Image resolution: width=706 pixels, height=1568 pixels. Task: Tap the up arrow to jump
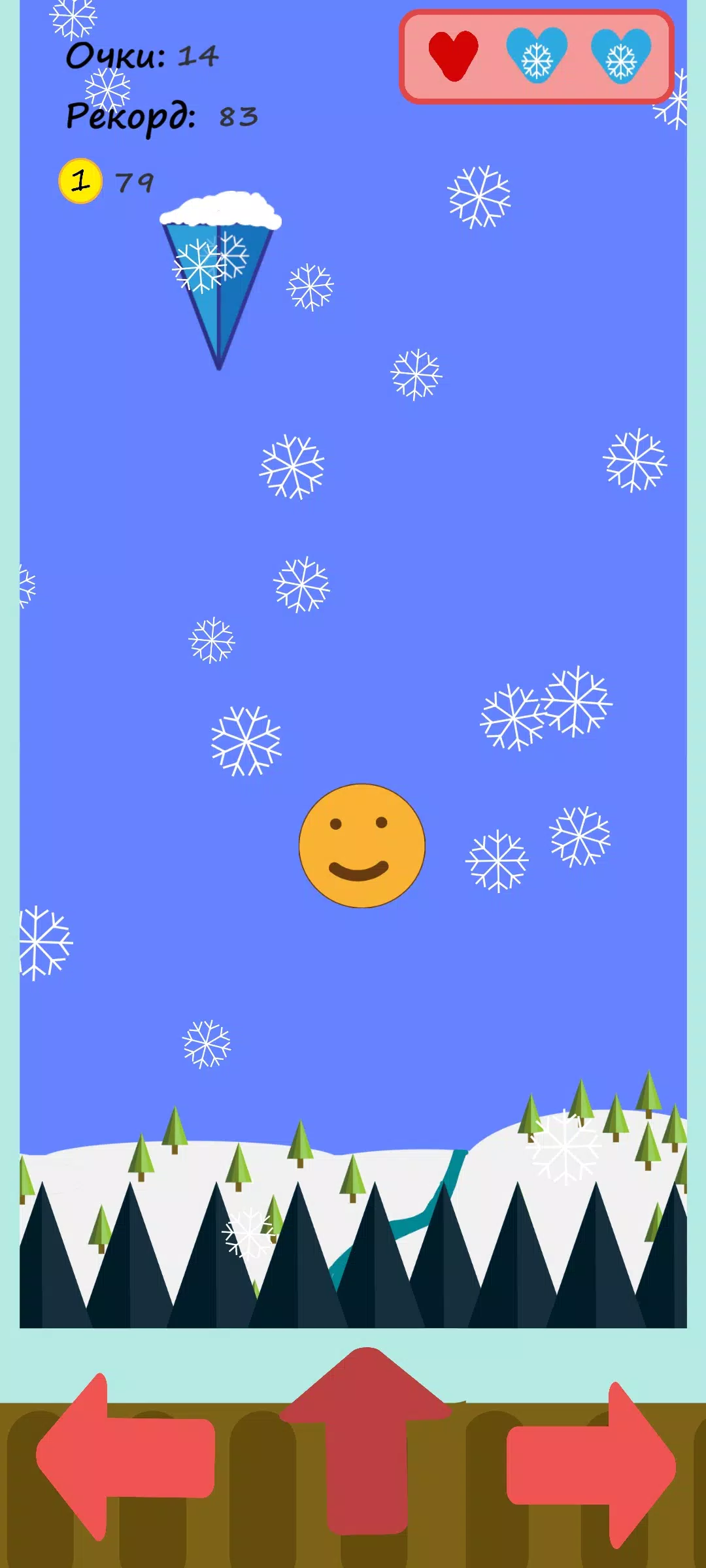tap(366, 1437)
